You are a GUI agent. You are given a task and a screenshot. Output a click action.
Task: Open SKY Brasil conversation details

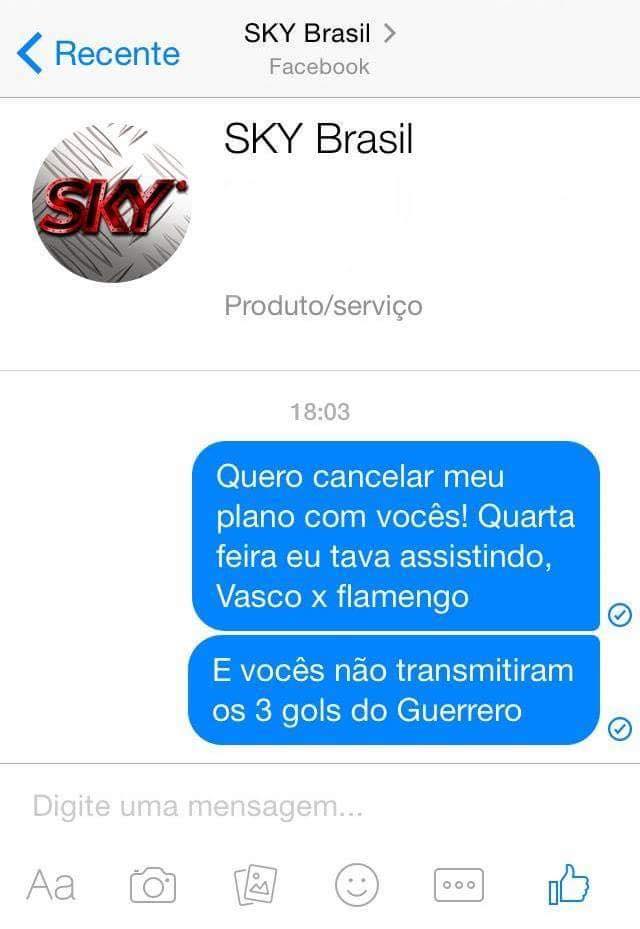click(319, 35)
